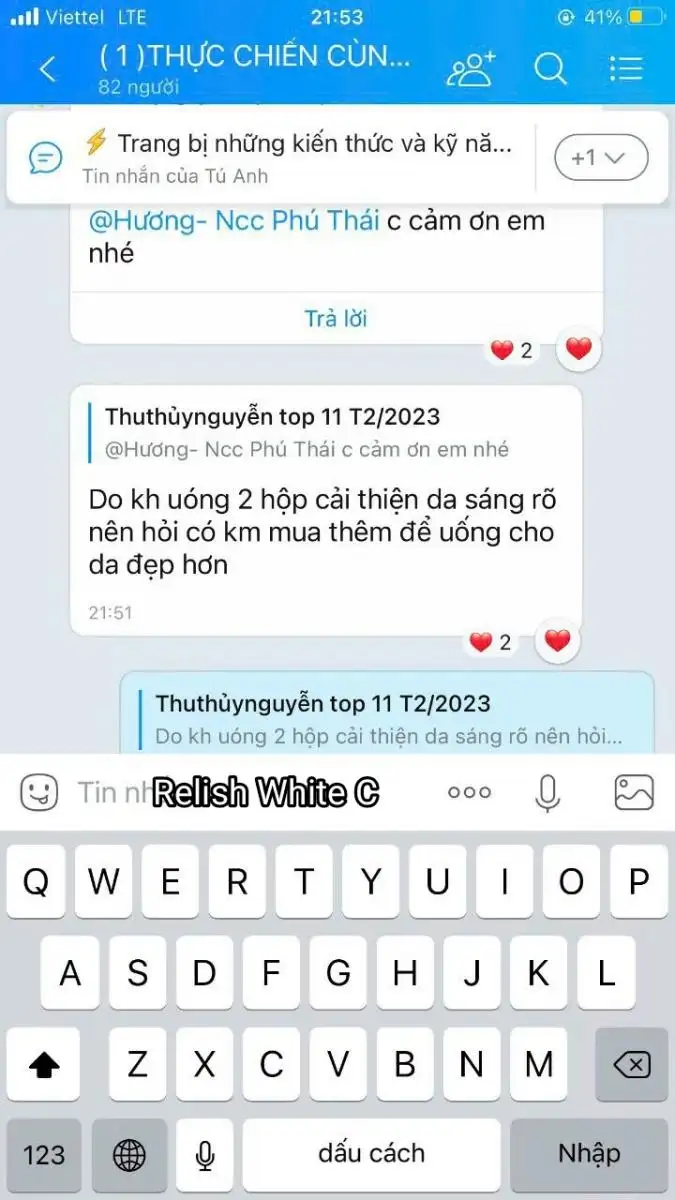Viewport: 675px width, 1200px height.
Task: Hit the Nhập return key
Action: (588, 1153)
